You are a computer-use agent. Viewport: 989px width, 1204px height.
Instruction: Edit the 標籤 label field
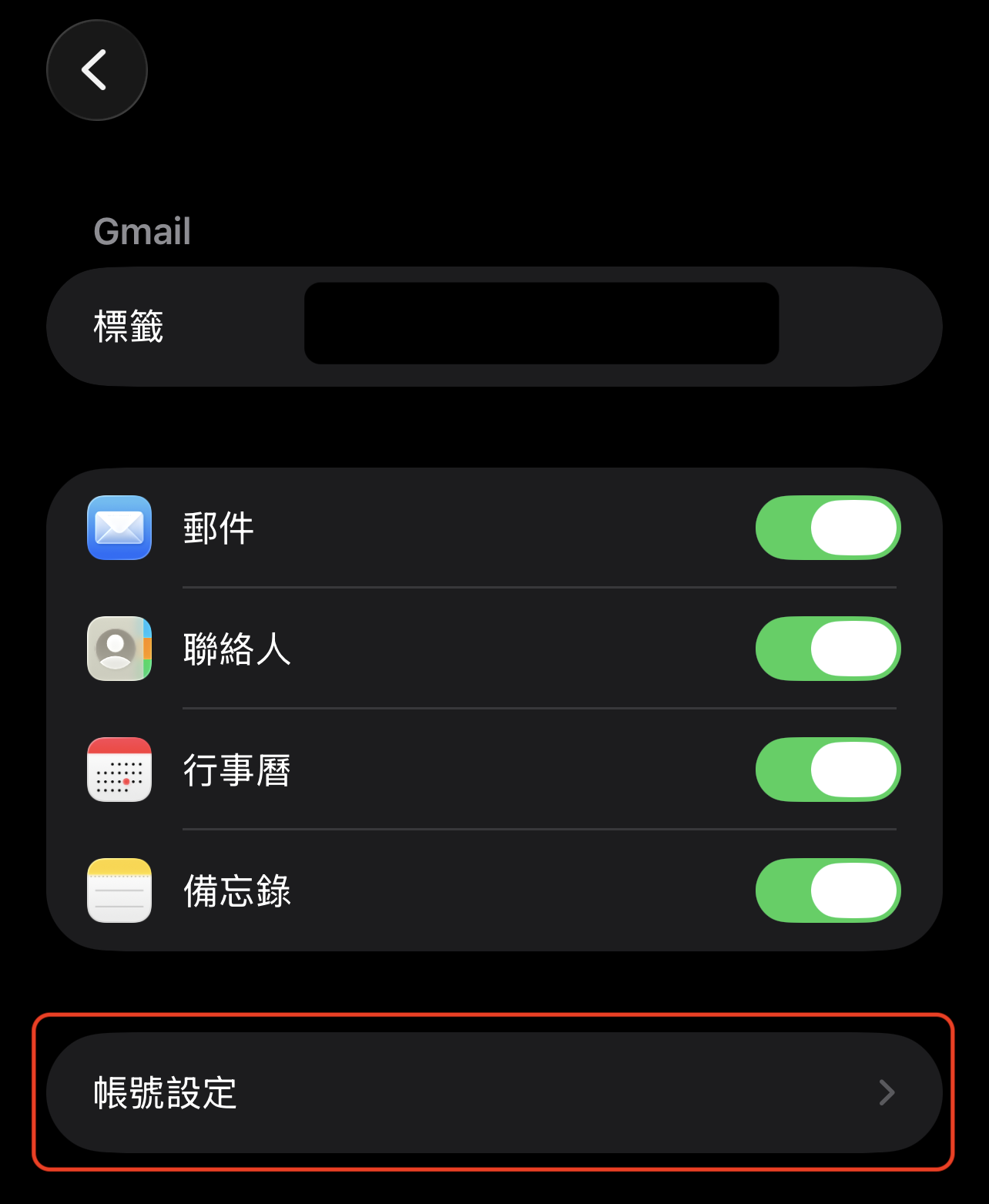[541, 324]
